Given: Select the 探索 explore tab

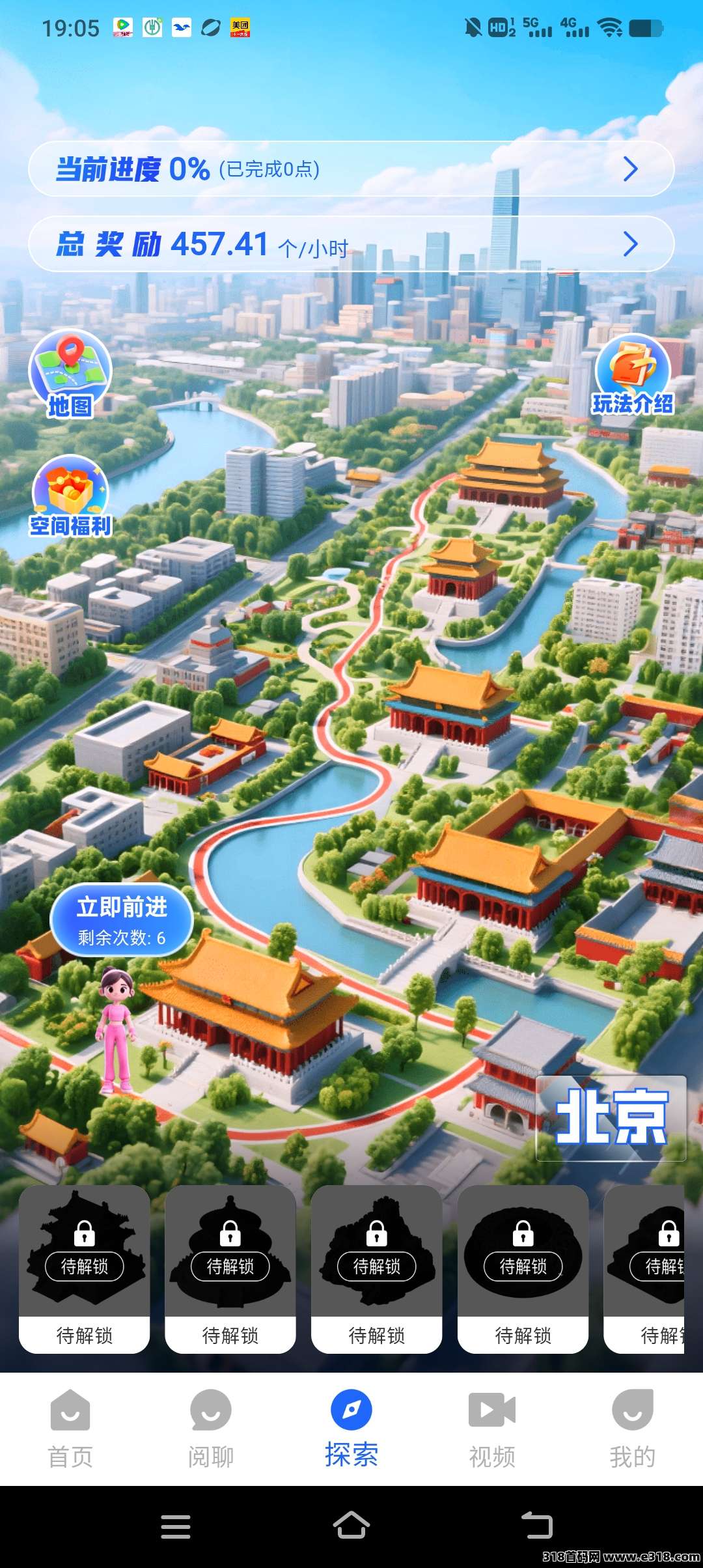Looking at the screenshot, I should coord(351,1429).
